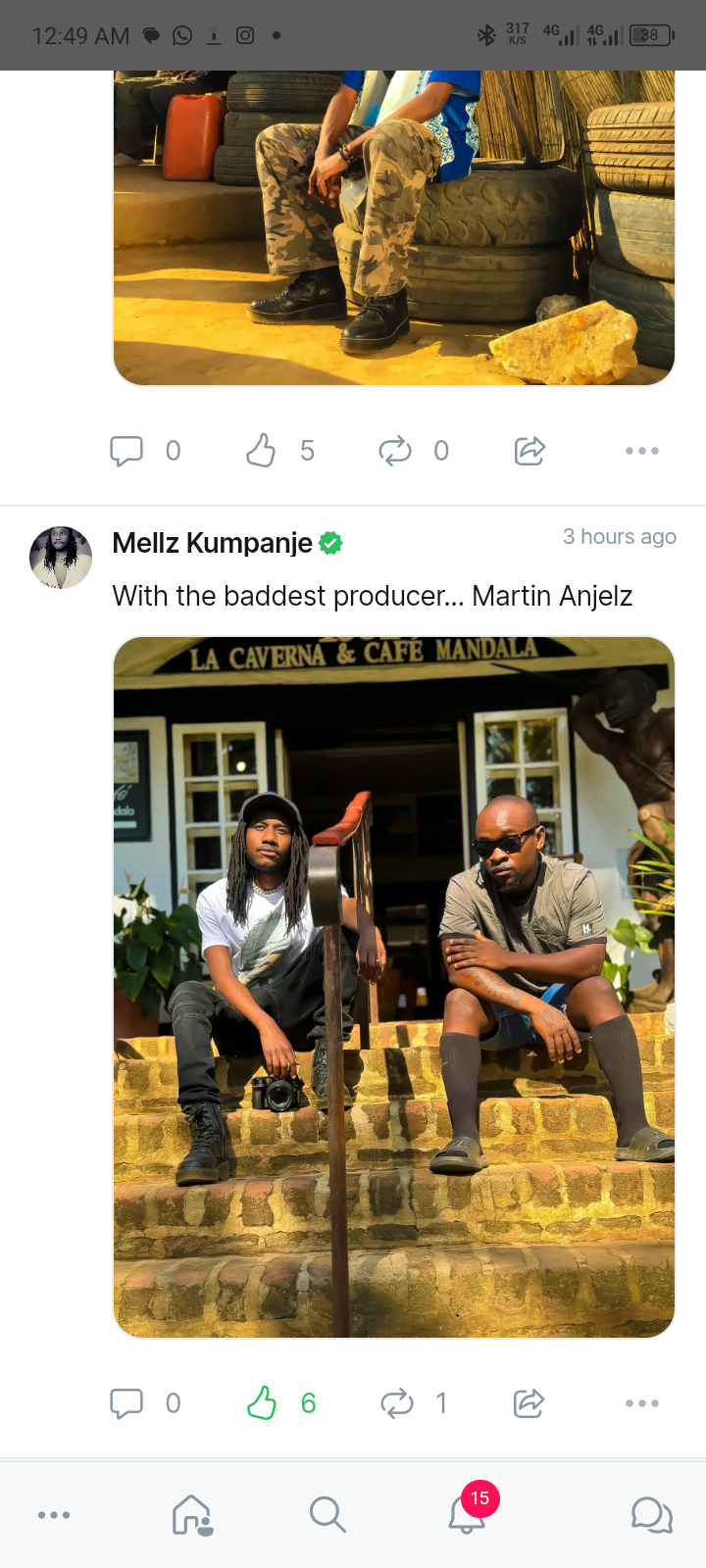Repost the Martin Anjelz post
The image size is (706, 1568).
[396, 1403]
